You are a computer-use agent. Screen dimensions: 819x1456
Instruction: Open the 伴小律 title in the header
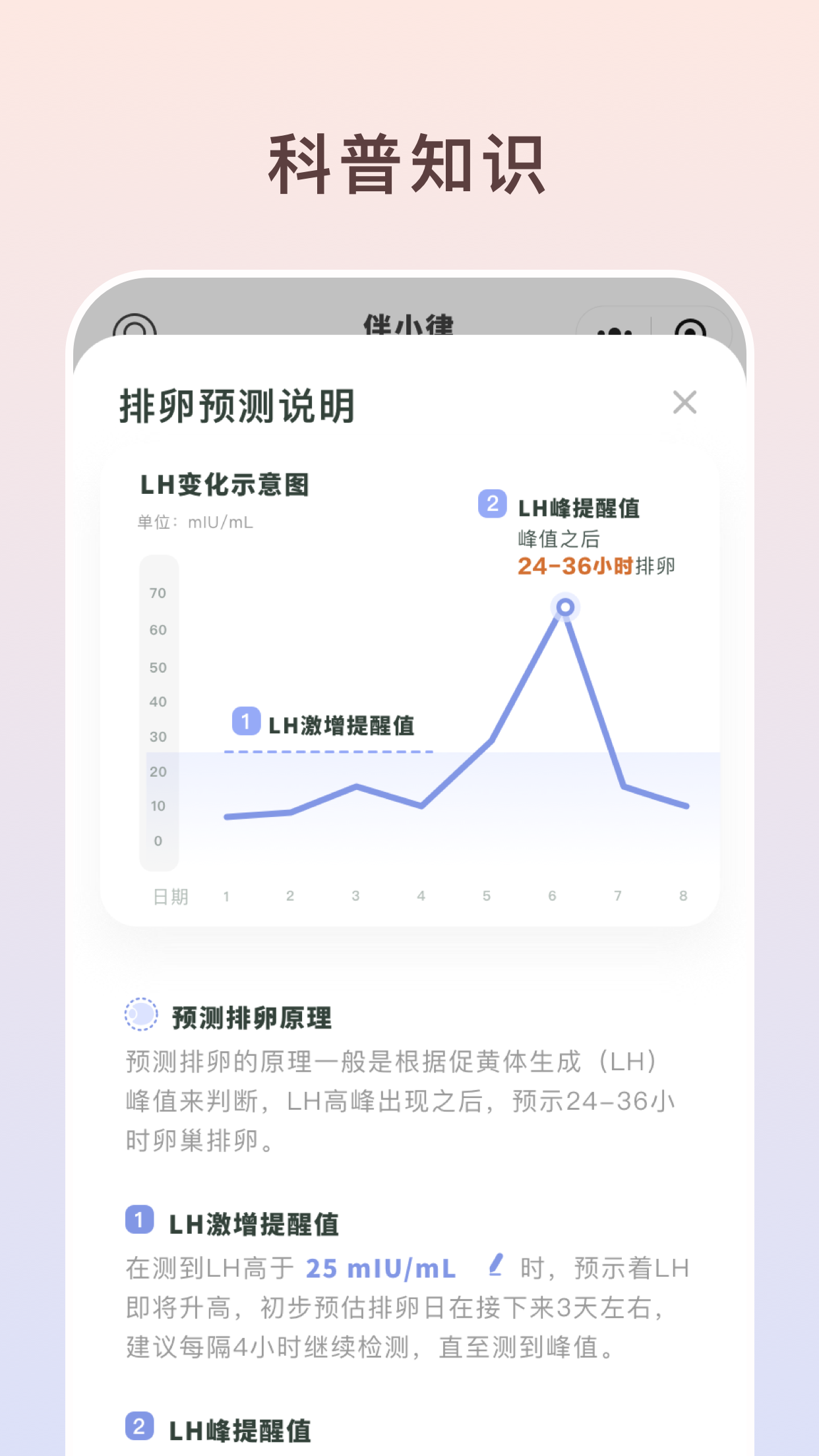[x=409, y=325]
